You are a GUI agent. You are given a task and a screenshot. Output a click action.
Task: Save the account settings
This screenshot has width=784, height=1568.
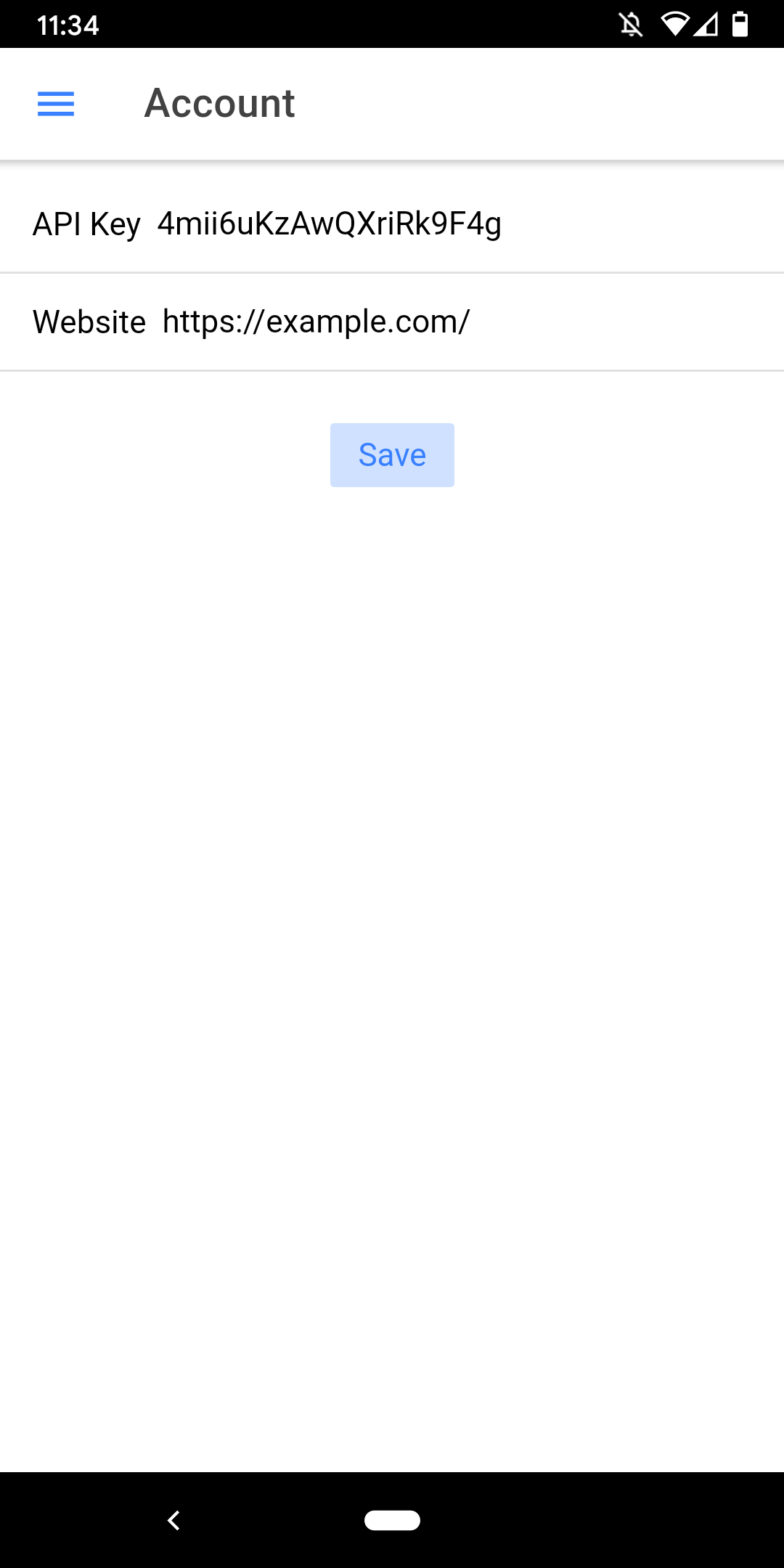point(392,455)
